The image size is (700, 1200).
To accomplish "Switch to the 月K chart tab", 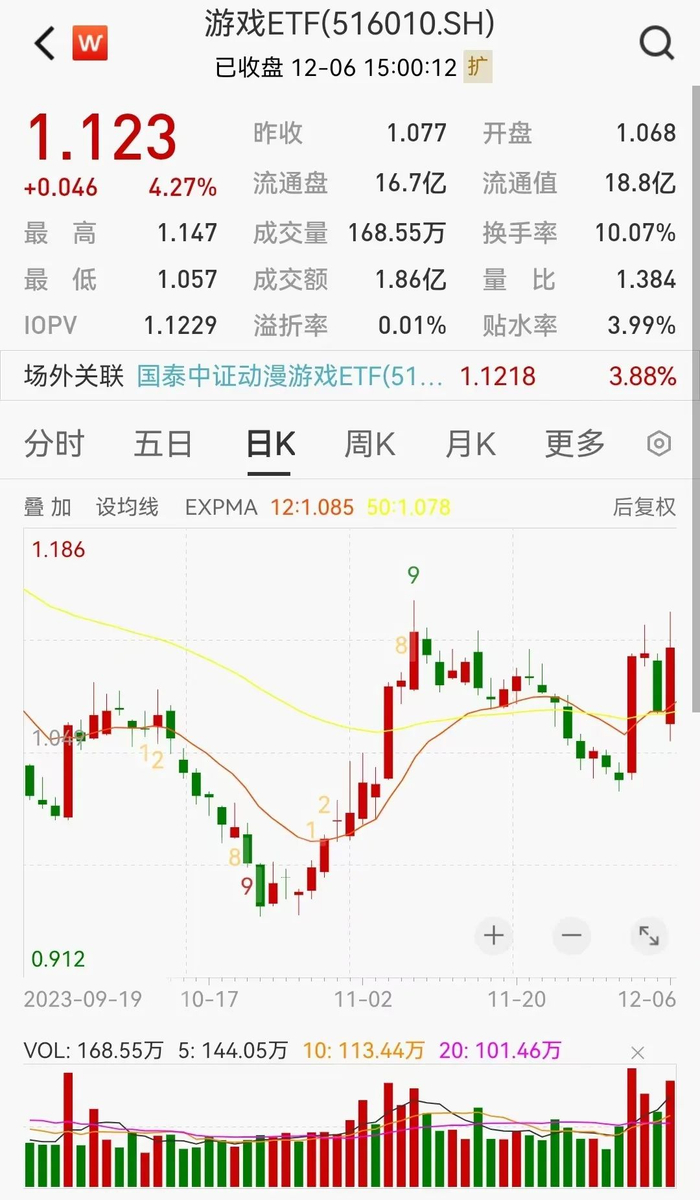I will (x=470, y=444).
